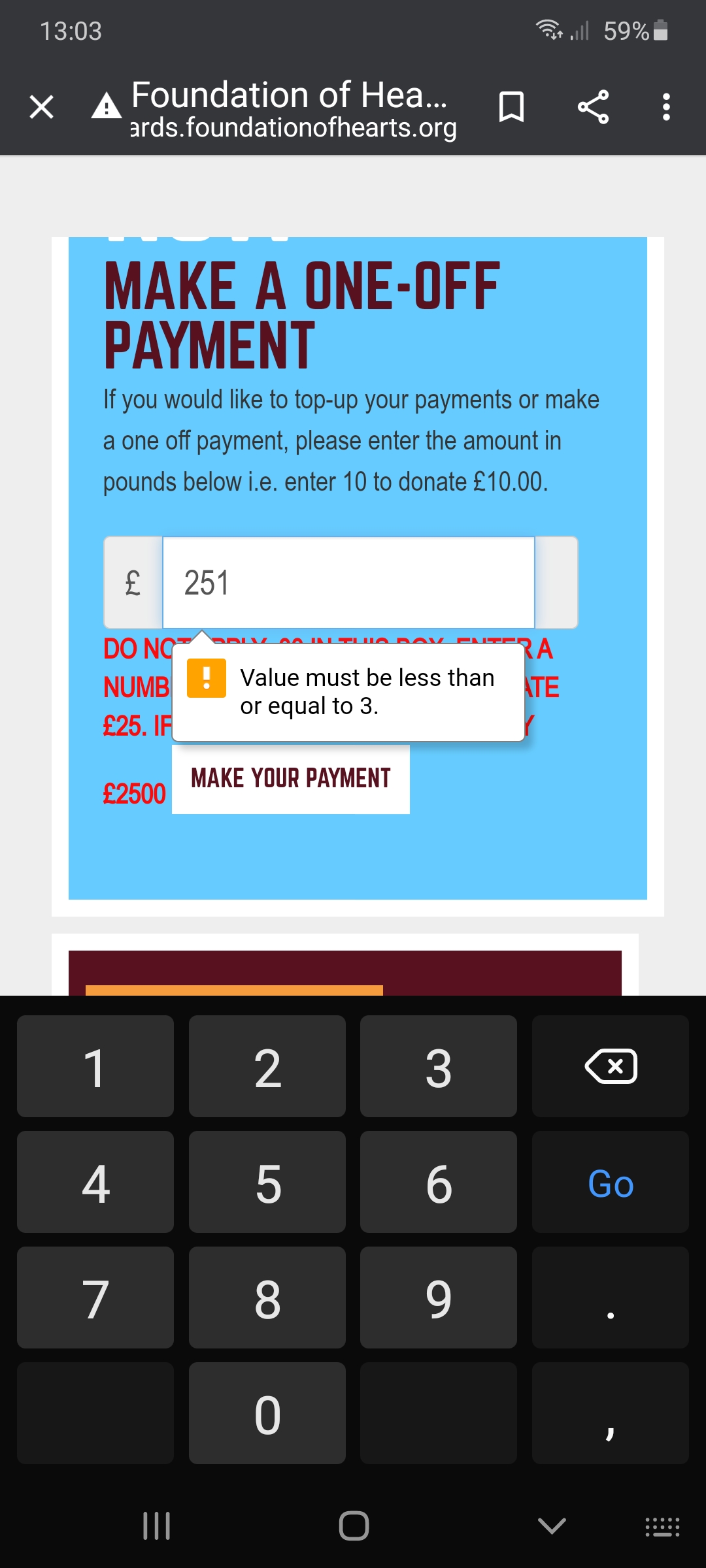Bookmark this page
Image resolution: width=706 pixels, height=1568 pixels.
[511, 106]
